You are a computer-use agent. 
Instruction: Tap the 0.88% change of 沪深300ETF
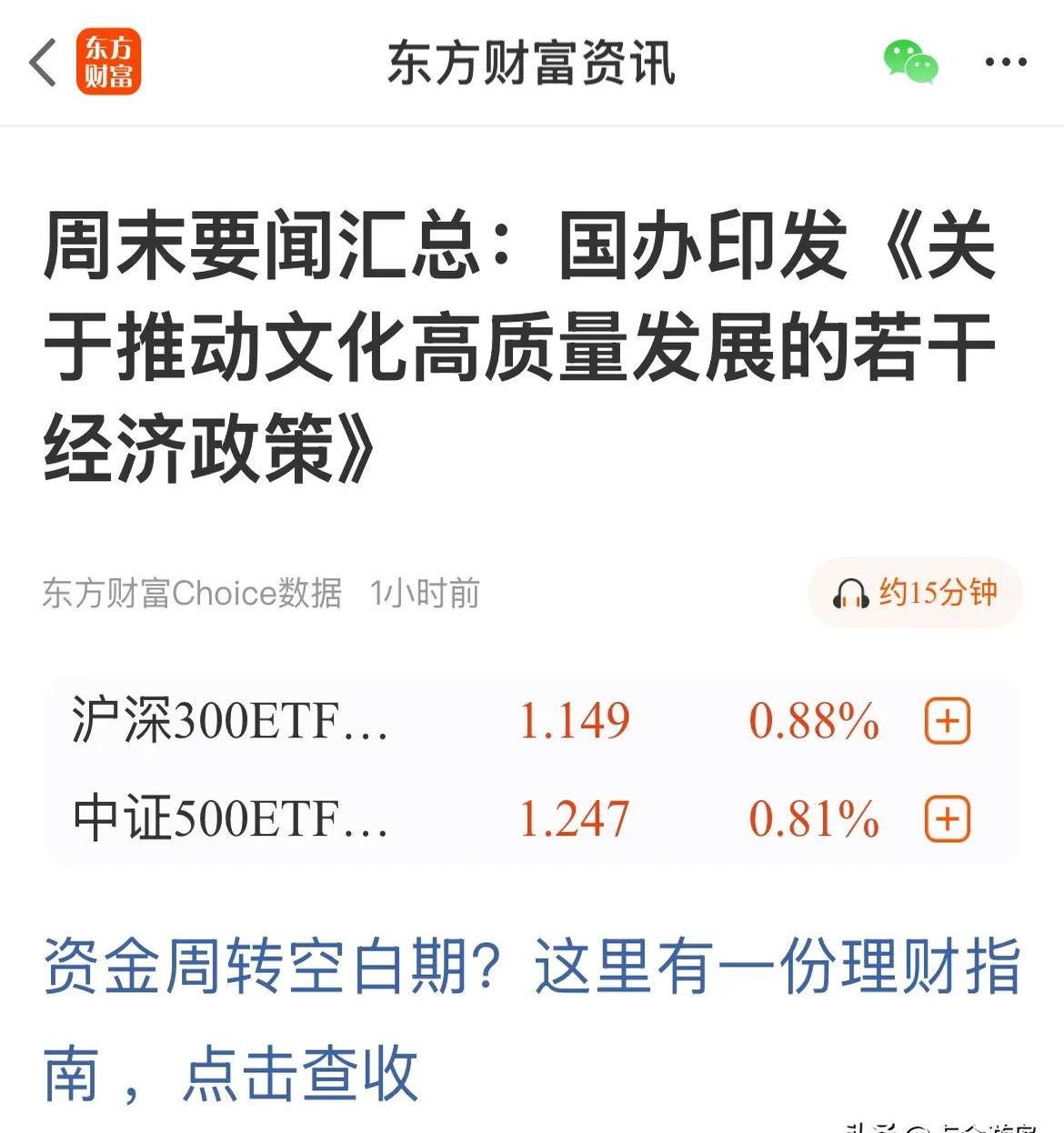pyautogui.click(x=814, y=720)
